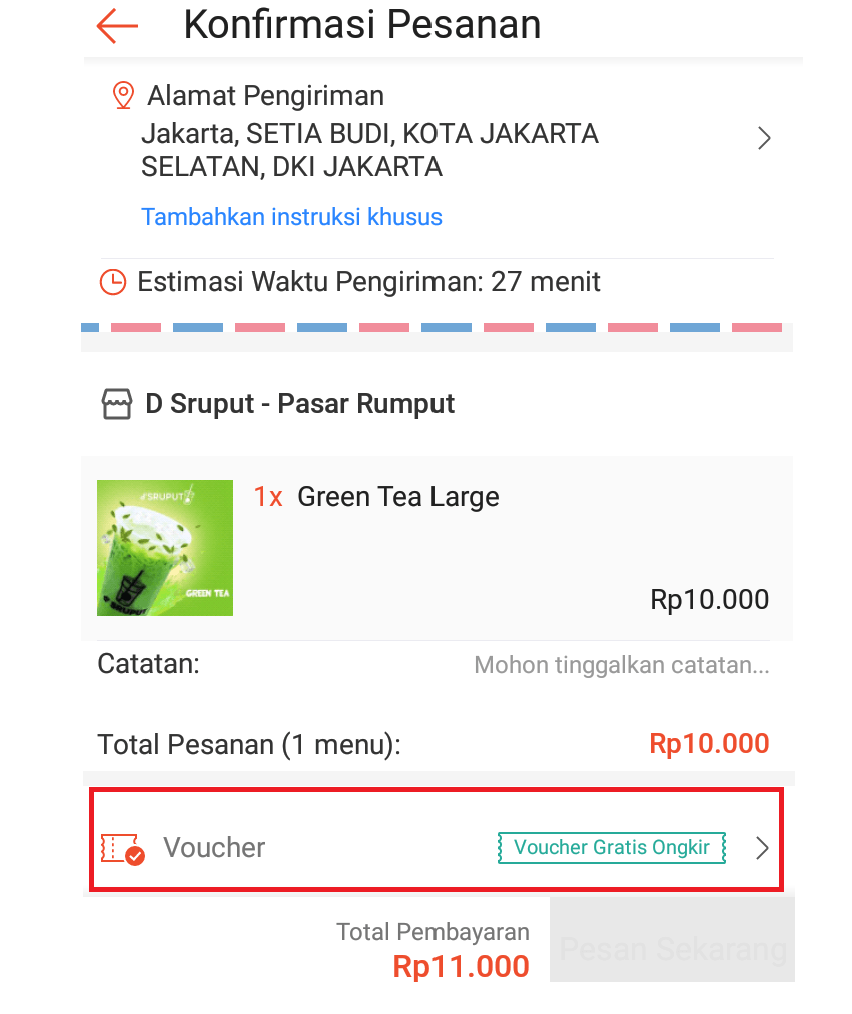Go back with the orange arrow
Viewport: 852px width, 1014px height.
[117, 26]
